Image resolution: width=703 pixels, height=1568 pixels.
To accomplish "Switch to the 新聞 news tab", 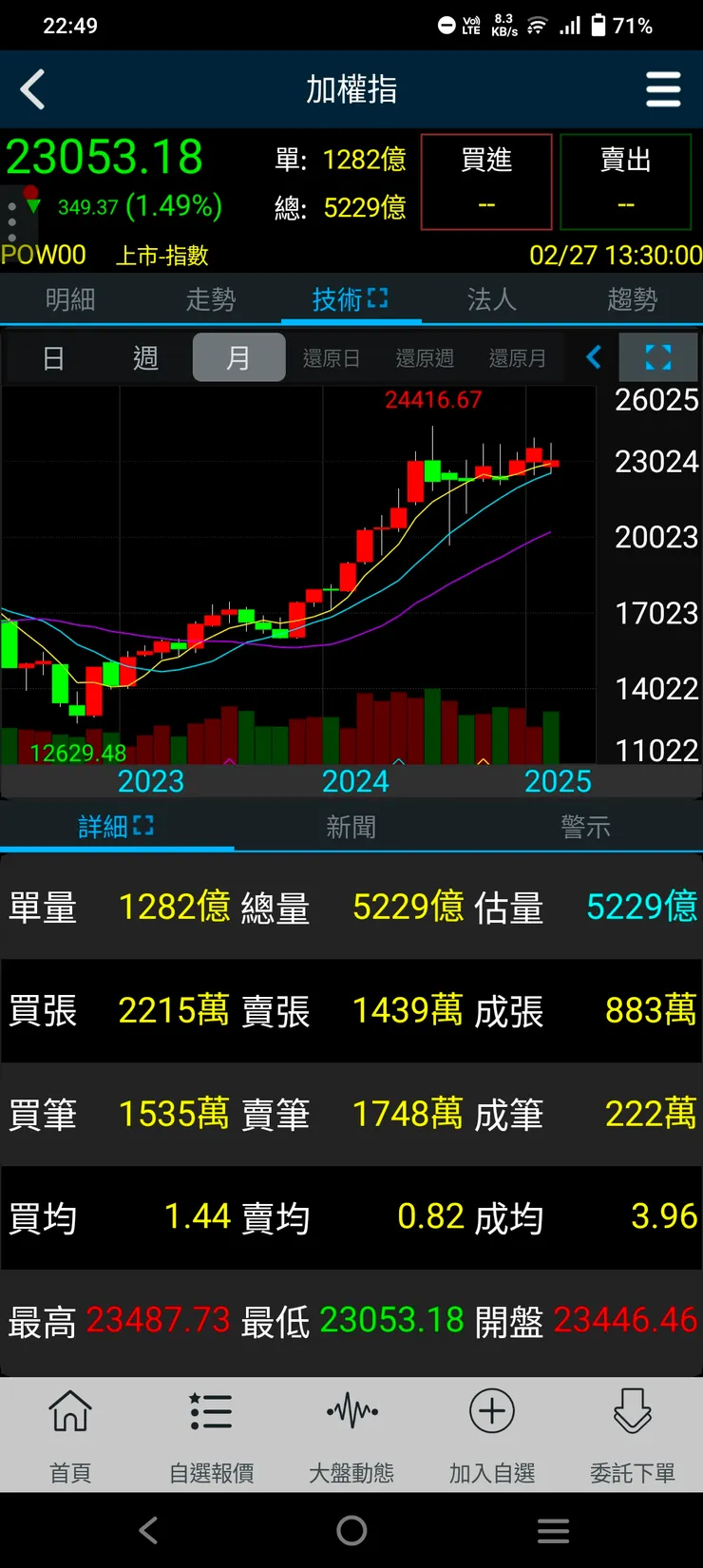I will click(x=351, y=827).
